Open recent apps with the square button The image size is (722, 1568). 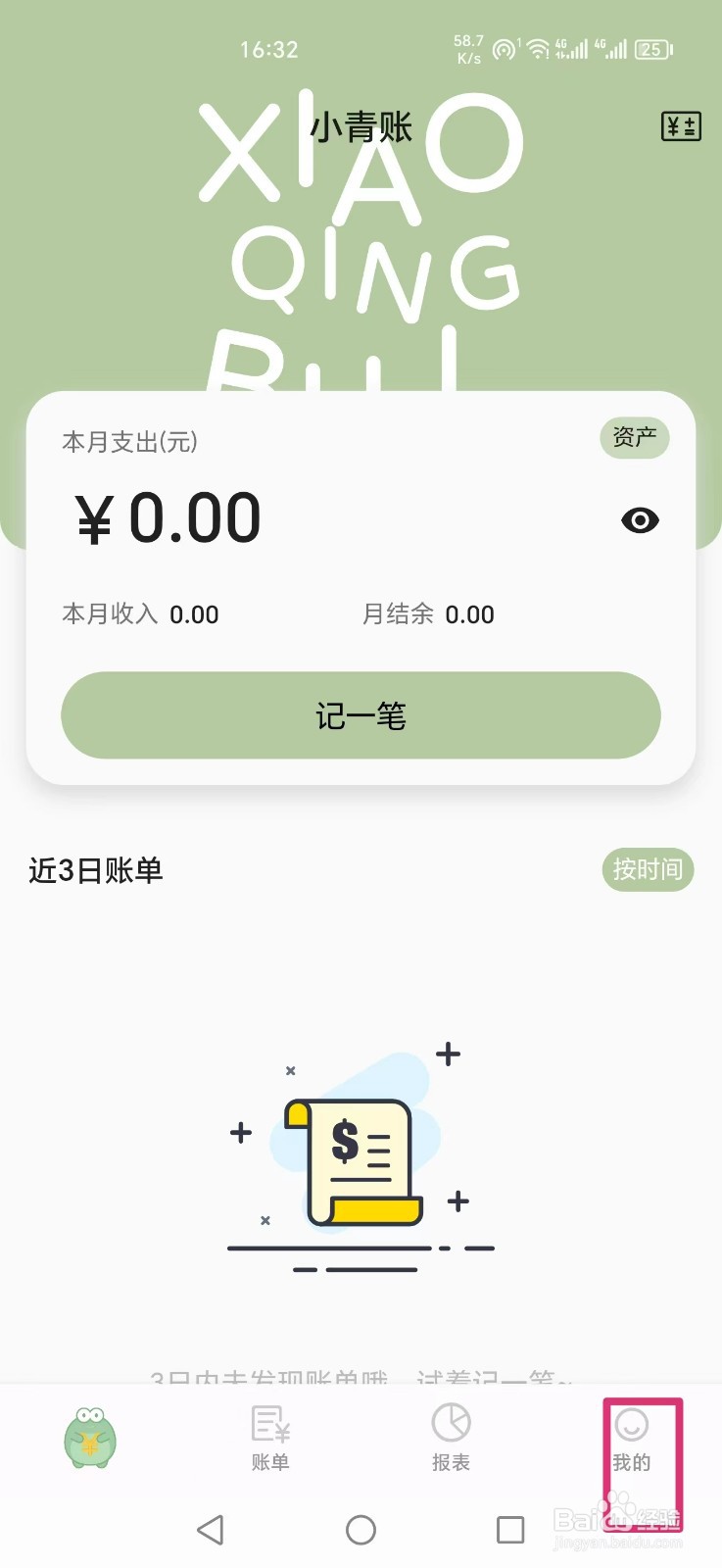tap(510, 1530)
